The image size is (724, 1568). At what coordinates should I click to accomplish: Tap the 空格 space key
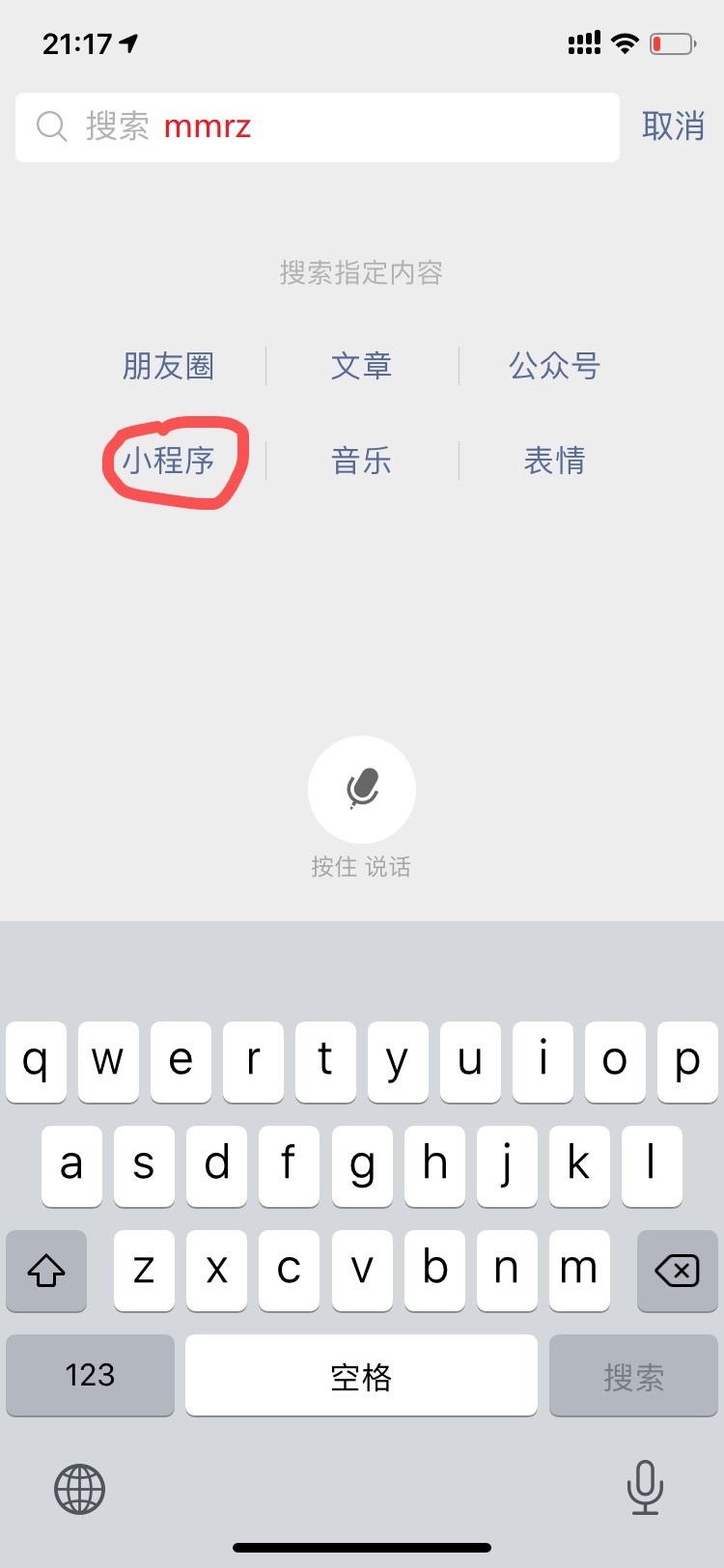[361, 1375]
